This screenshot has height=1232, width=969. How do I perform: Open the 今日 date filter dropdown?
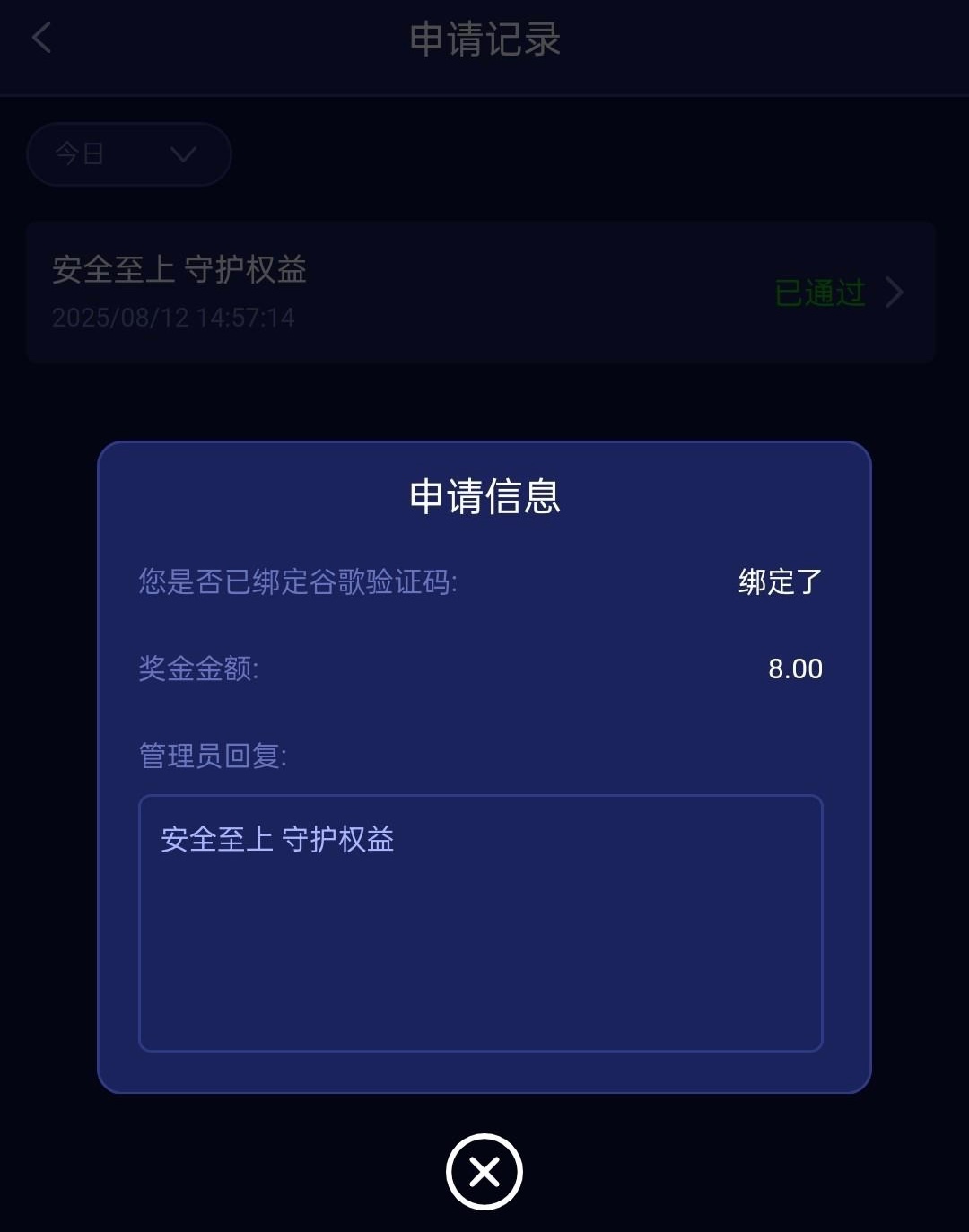click(129, 154)
